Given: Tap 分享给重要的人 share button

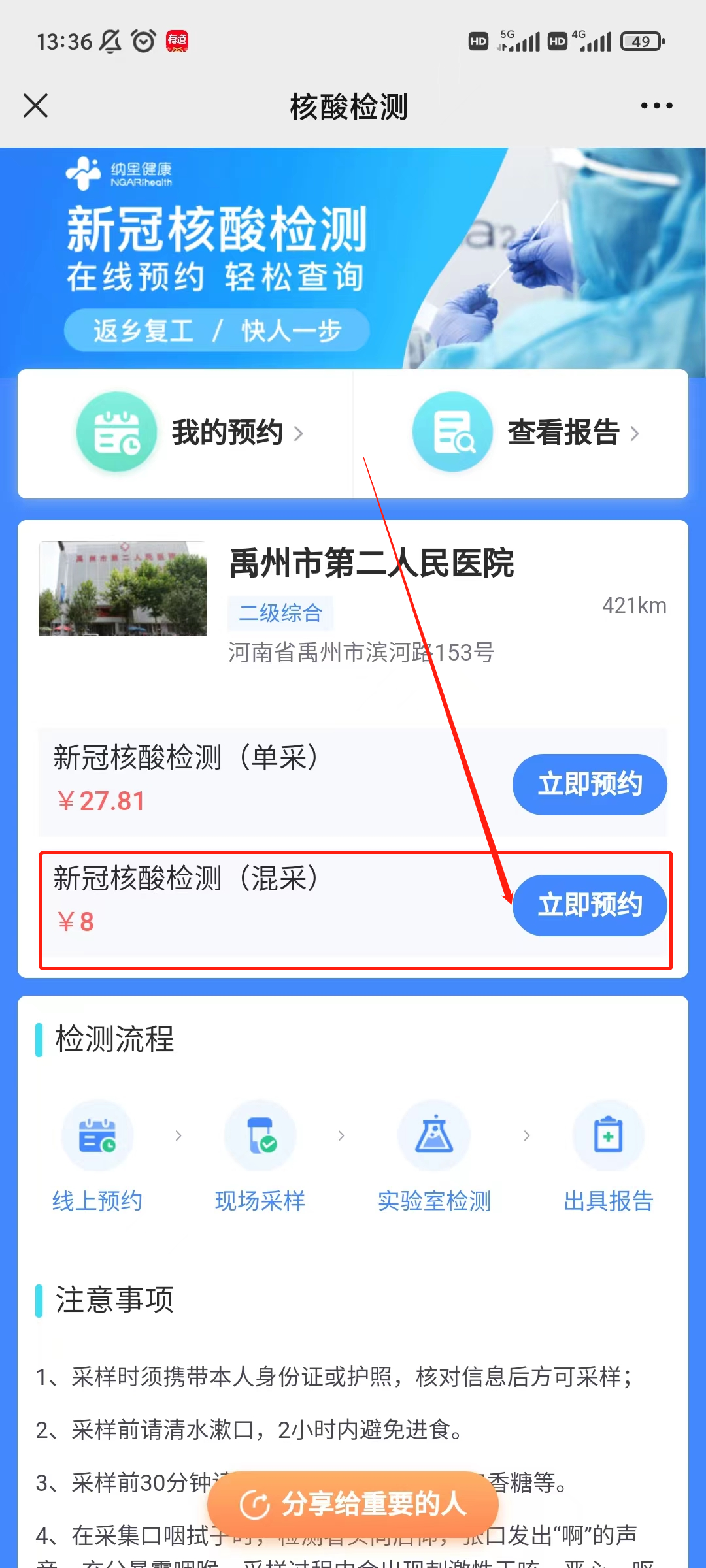Looking at the screenshot, I should [x=353, y=1504].
